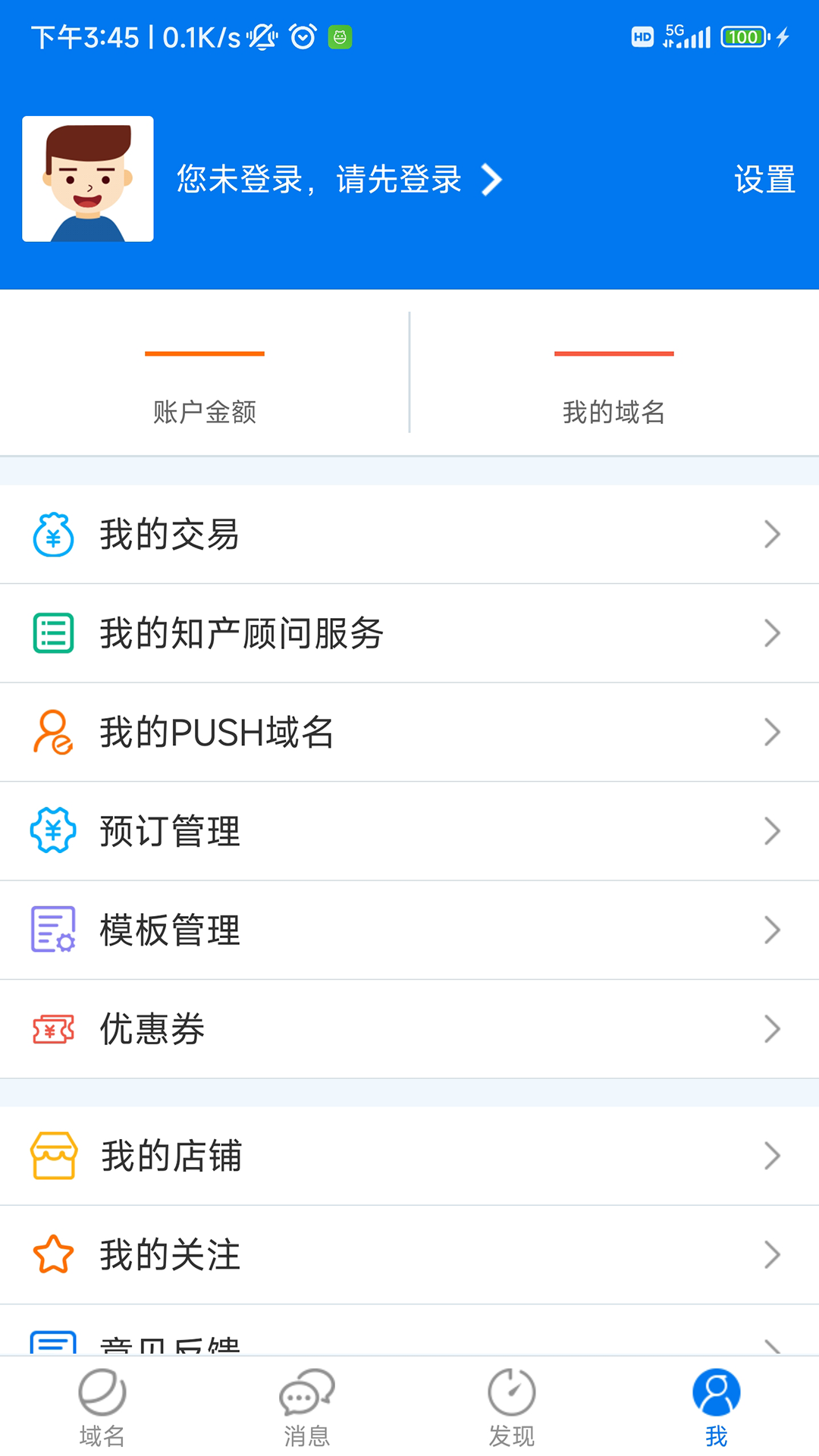The image size is (819, 1456).
Task: Open 我的关注 favorites
Action: (409, 1255)
